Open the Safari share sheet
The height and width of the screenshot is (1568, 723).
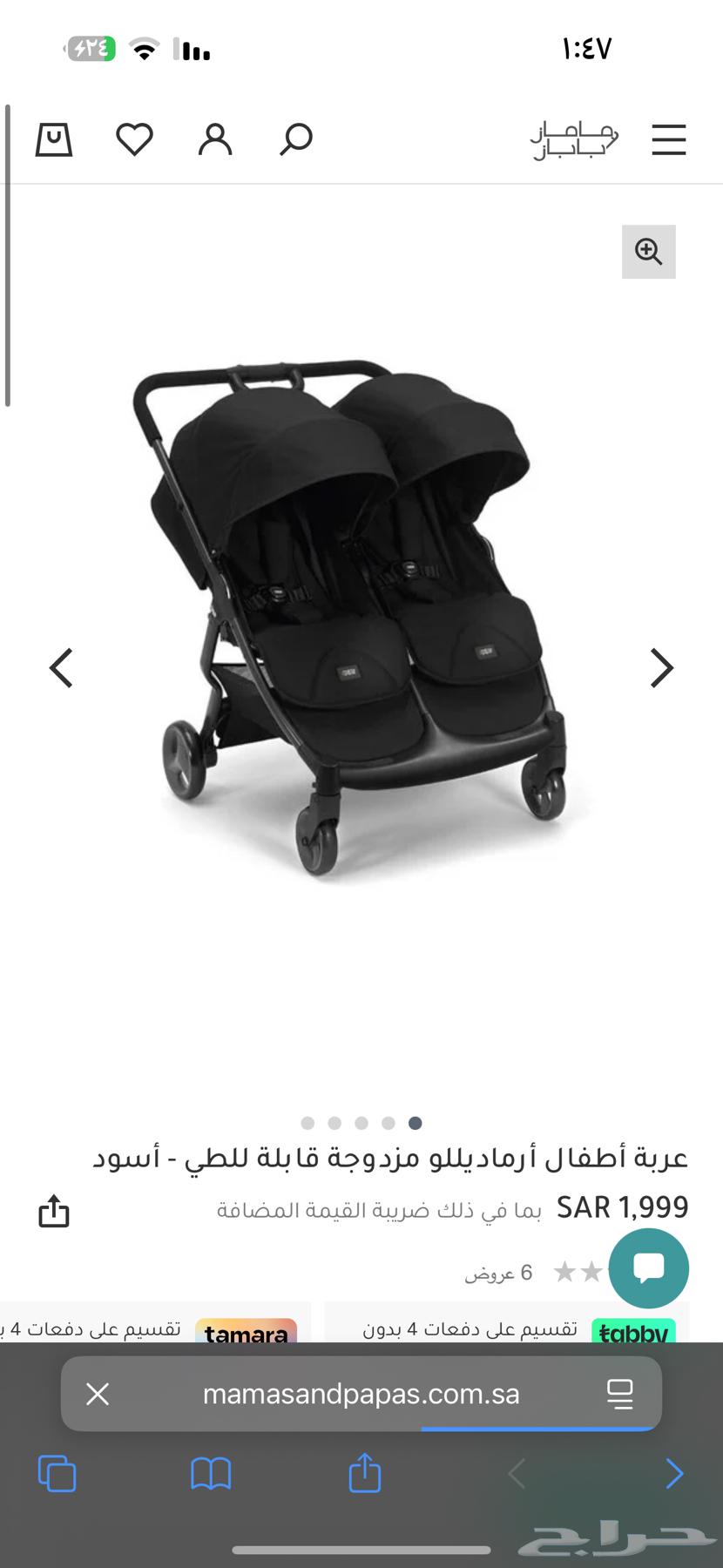point(364,1474)
